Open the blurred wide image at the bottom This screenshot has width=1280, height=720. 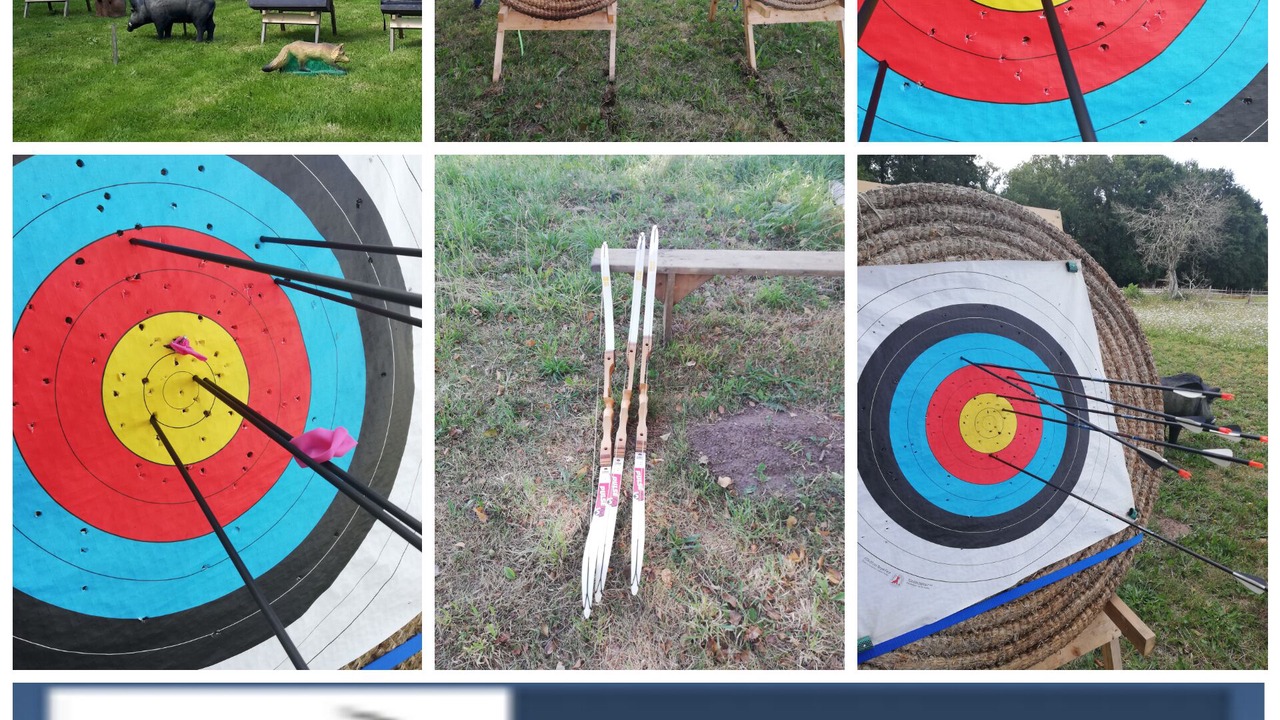pos(638,702)
